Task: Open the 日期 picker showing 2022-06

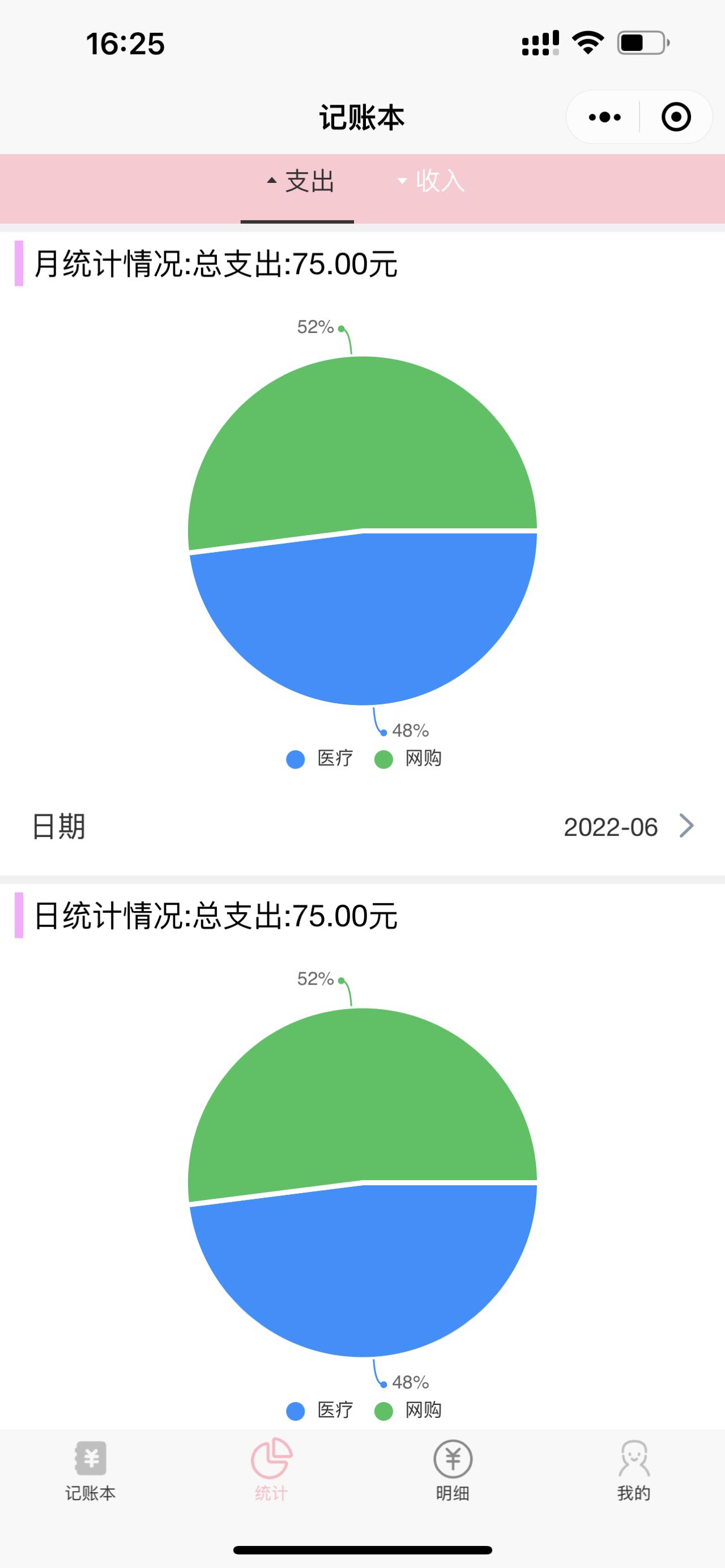Action: point(627,827)
